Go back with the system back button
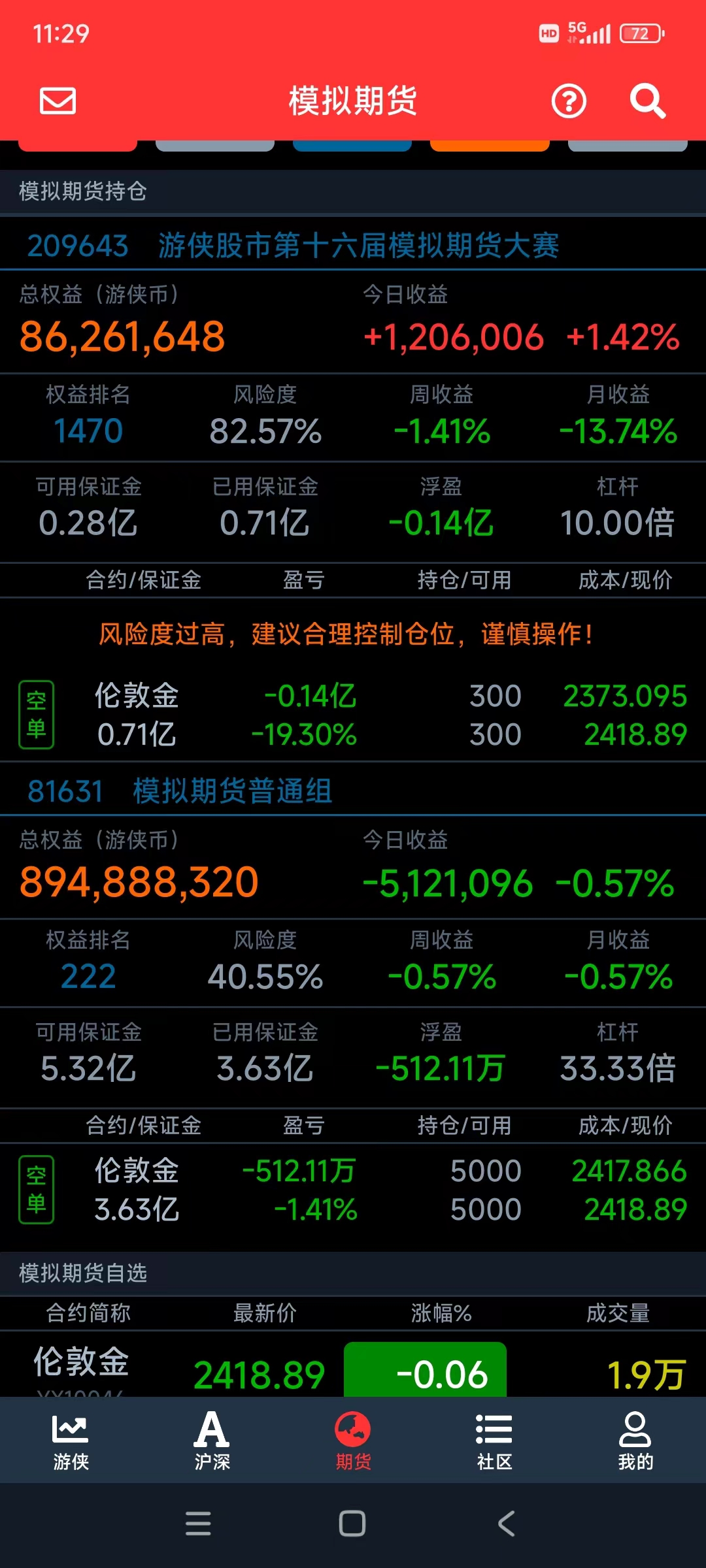 point(507,1524)
